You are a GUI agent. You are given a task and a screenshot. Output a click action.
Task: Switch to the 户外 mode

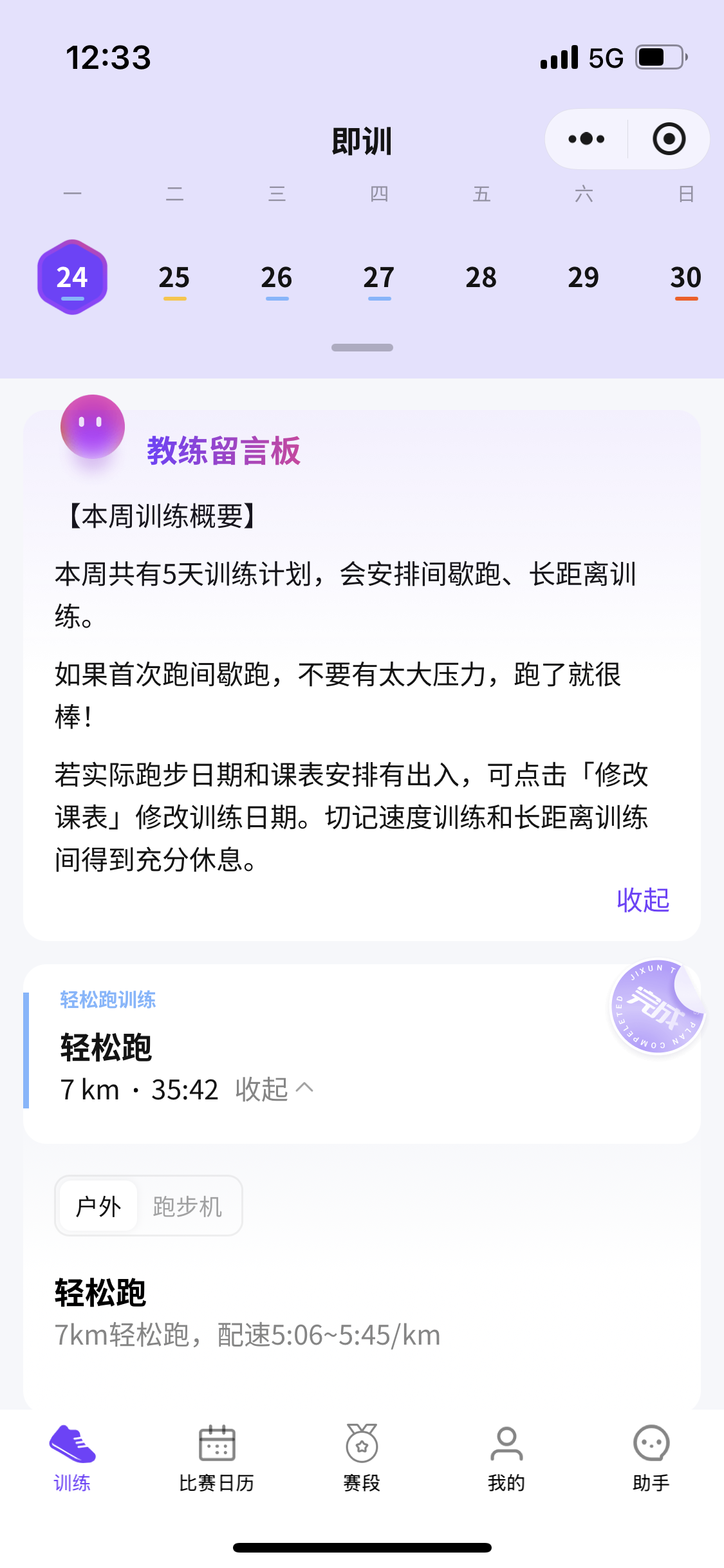click(98, 1206)
